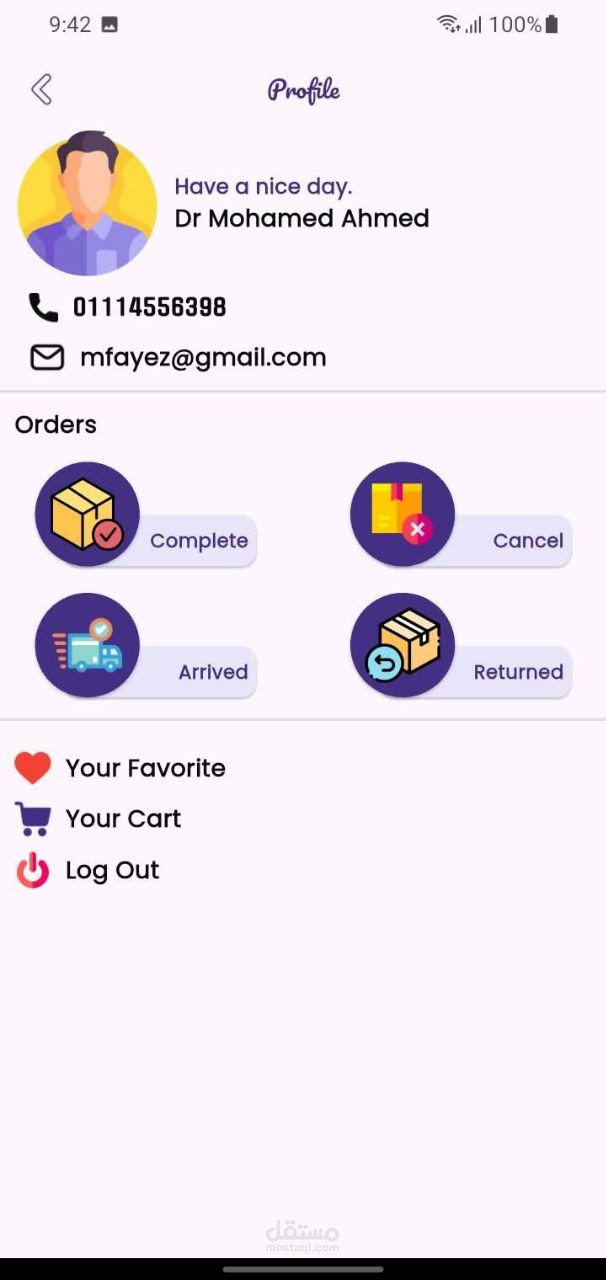Show Arrived orders

(146, 646)
